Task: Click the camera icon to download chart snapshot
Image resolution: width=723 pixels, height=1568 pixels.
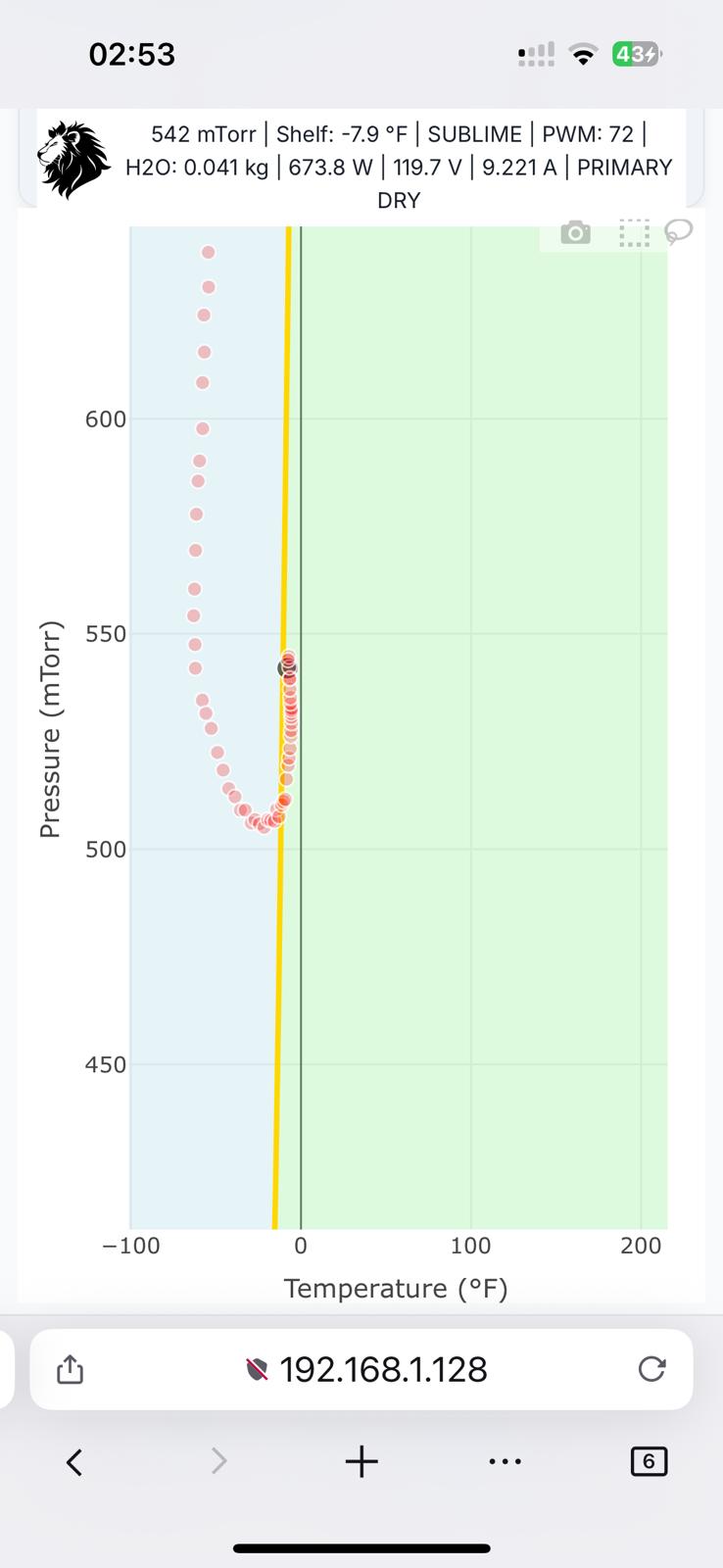Action: coord(575,232)
